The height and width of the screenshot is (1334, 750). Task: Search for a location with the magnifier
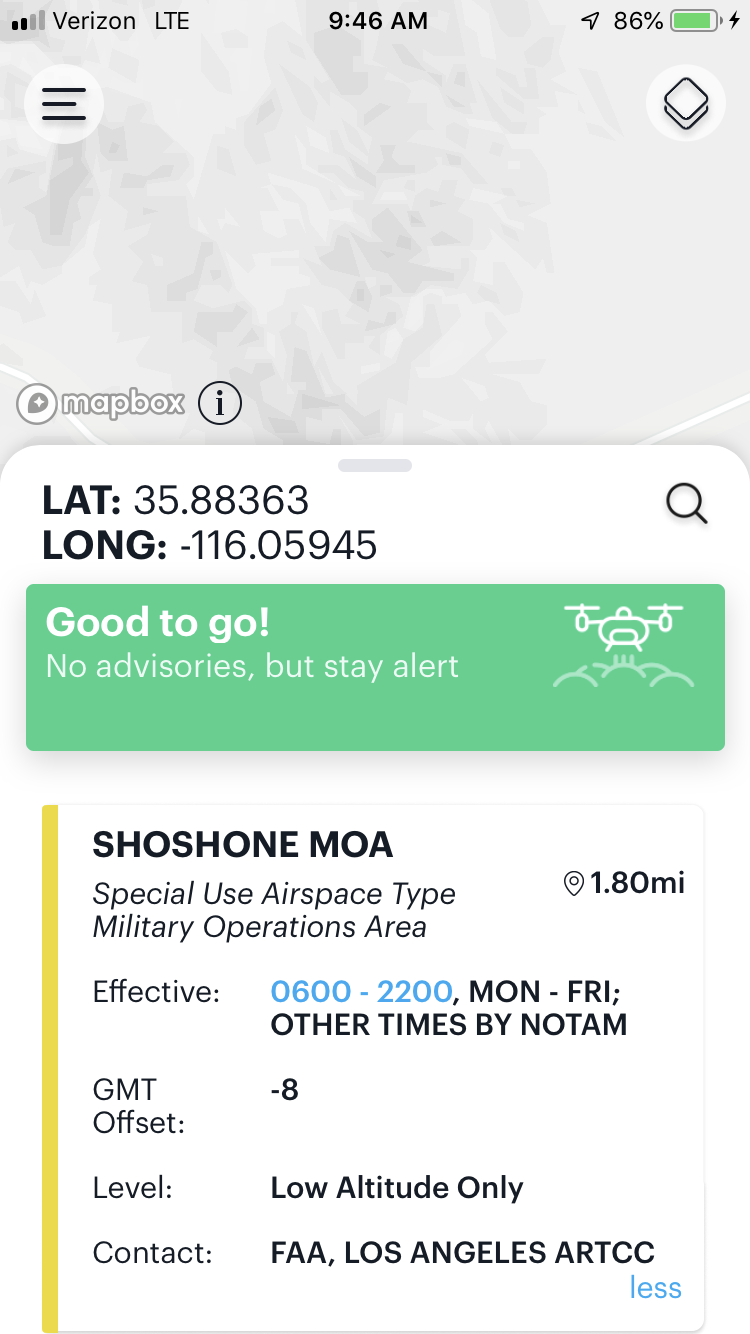(x=686, y=504)
